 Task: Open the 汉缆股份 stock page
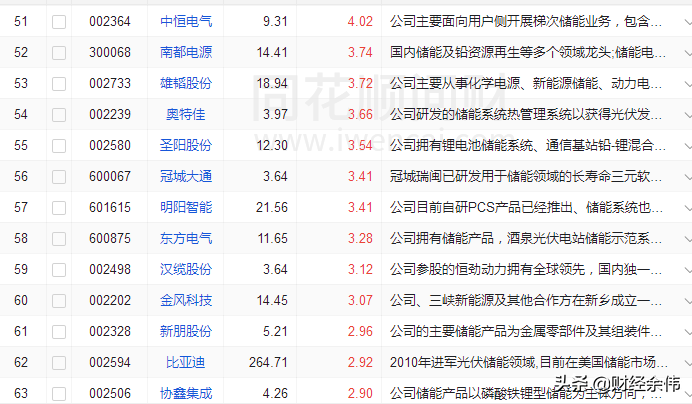(186, 269)
